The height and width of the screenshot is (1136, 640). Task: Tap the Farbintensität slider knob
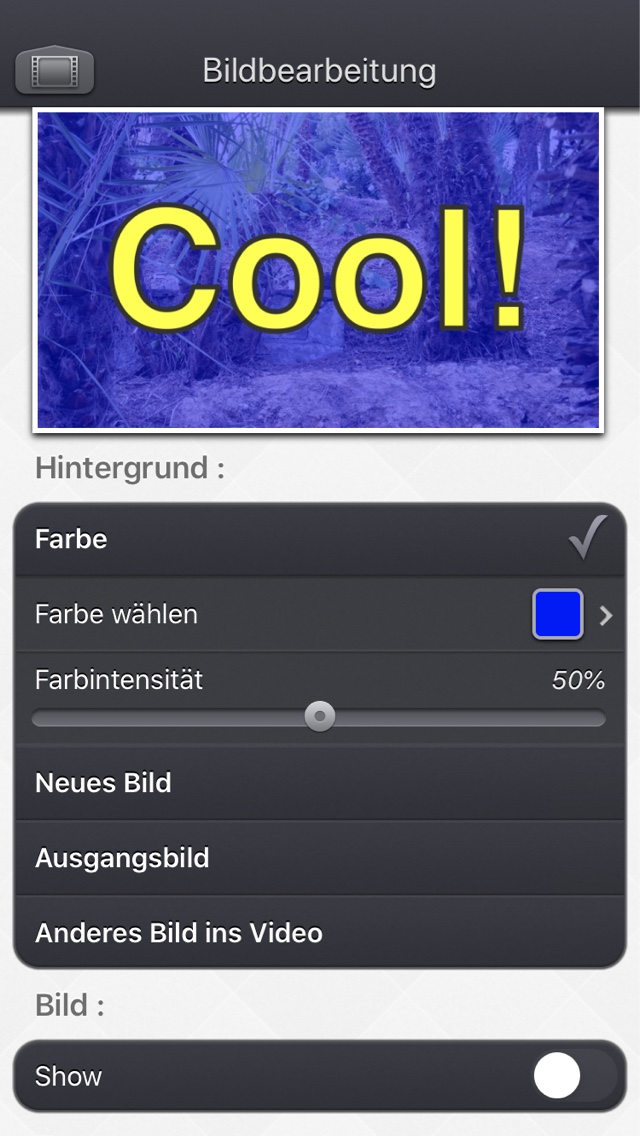pyautogui.click(x=320, y=717)
